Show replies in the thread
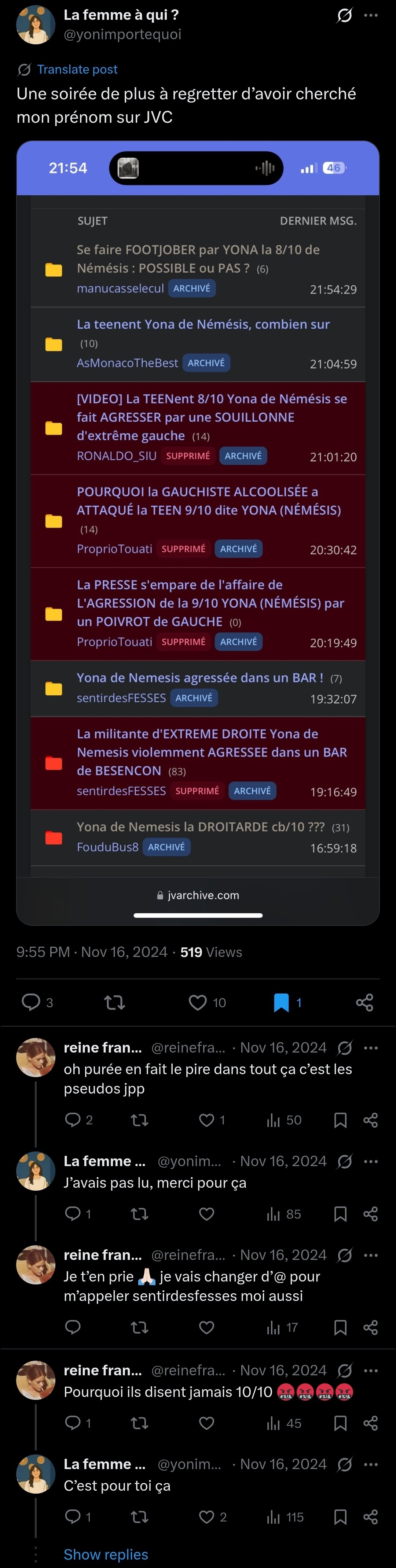Image resolution: width=396 pixels, height=1568 pixels. 106,1554
